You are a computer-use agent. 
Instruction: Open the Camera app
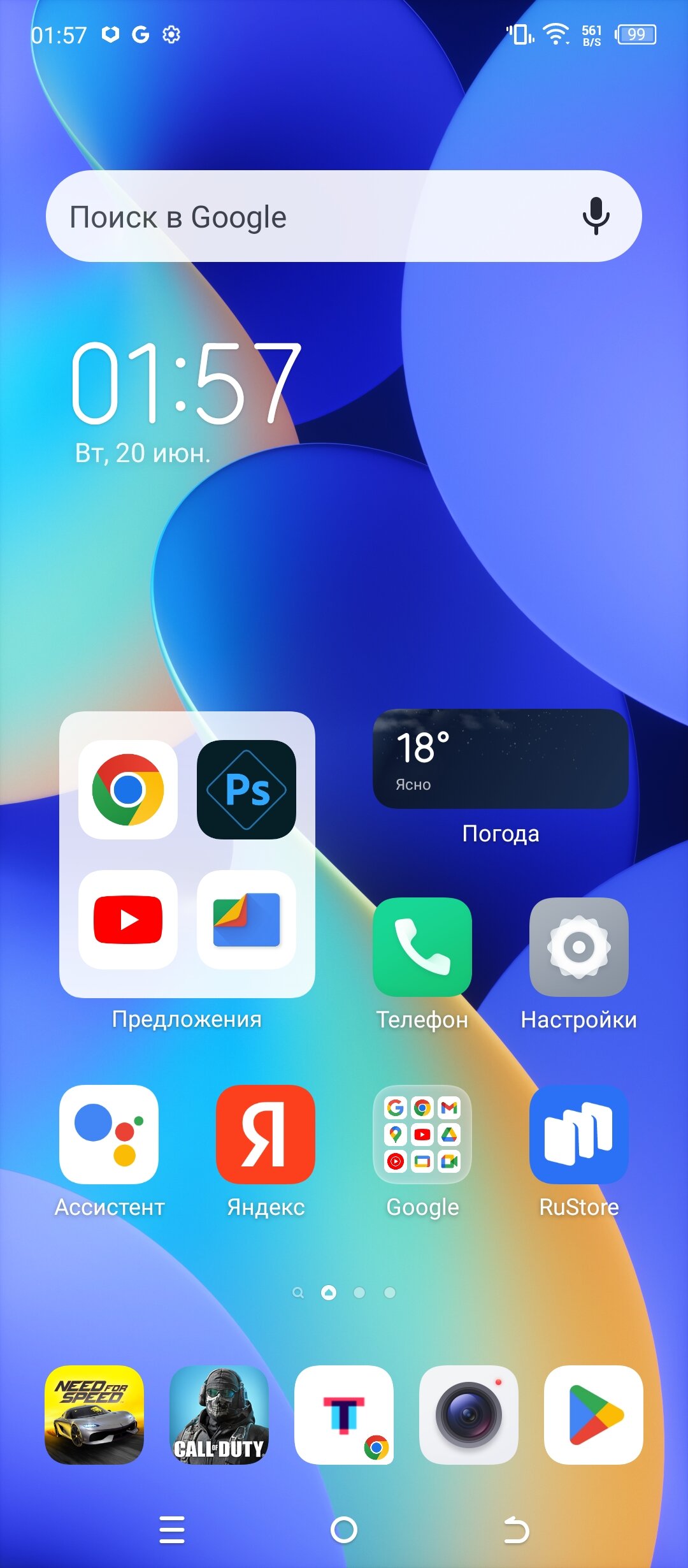click(469, 1414)
